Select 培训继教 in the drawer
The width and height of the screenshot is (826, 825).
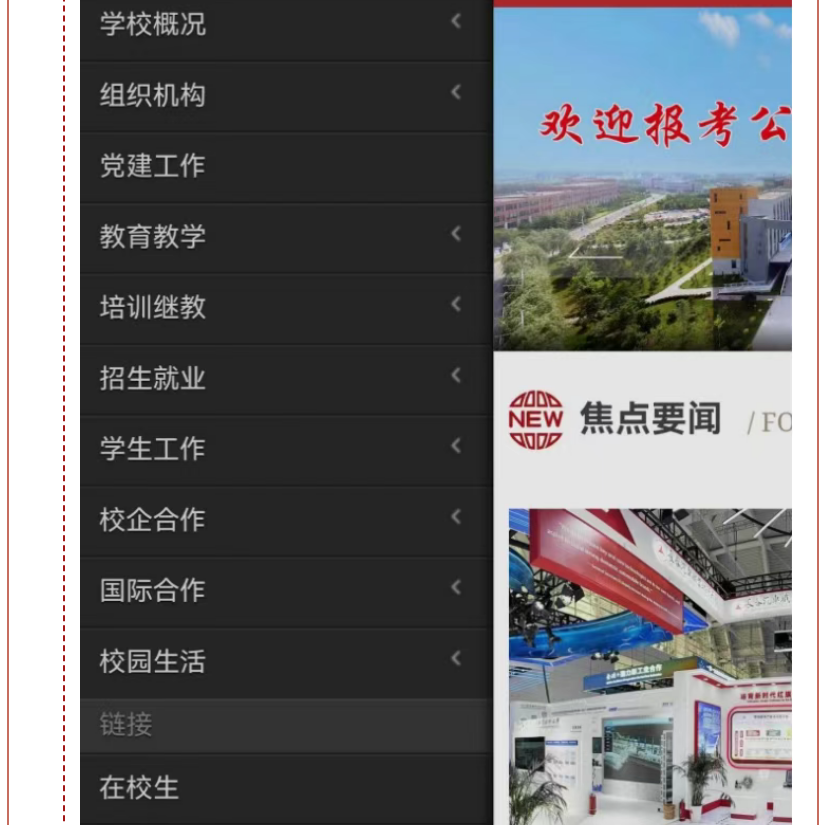284,307
